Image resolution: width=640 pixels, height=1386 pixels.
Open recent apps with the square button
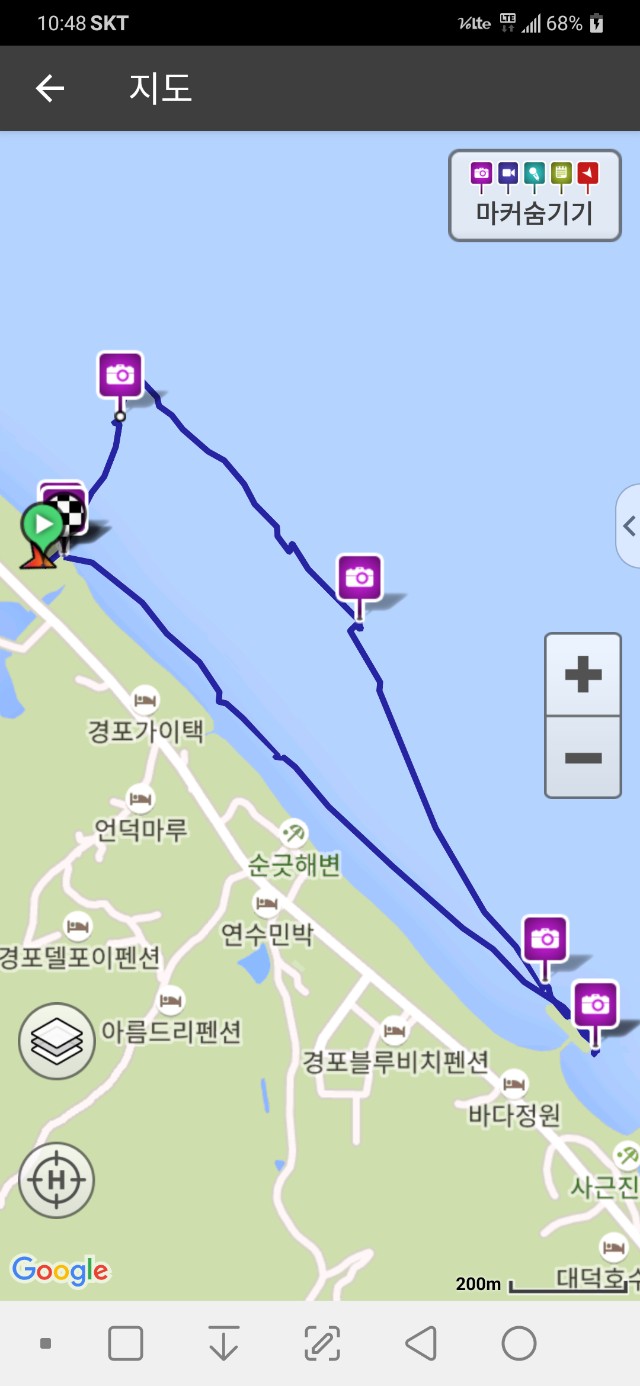click(126, 1343)
